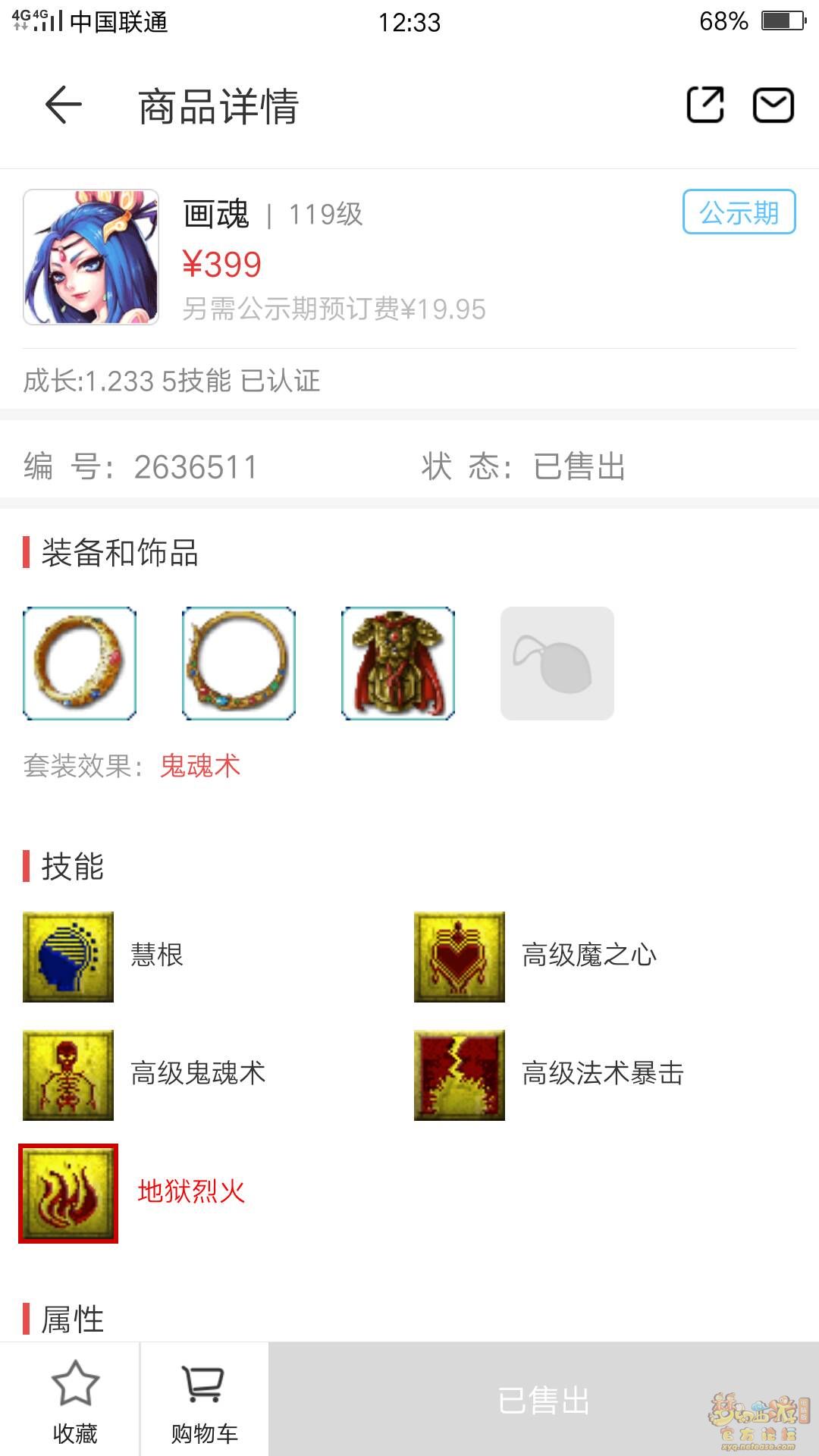Open the messages envelope icon

coord(773,105)
